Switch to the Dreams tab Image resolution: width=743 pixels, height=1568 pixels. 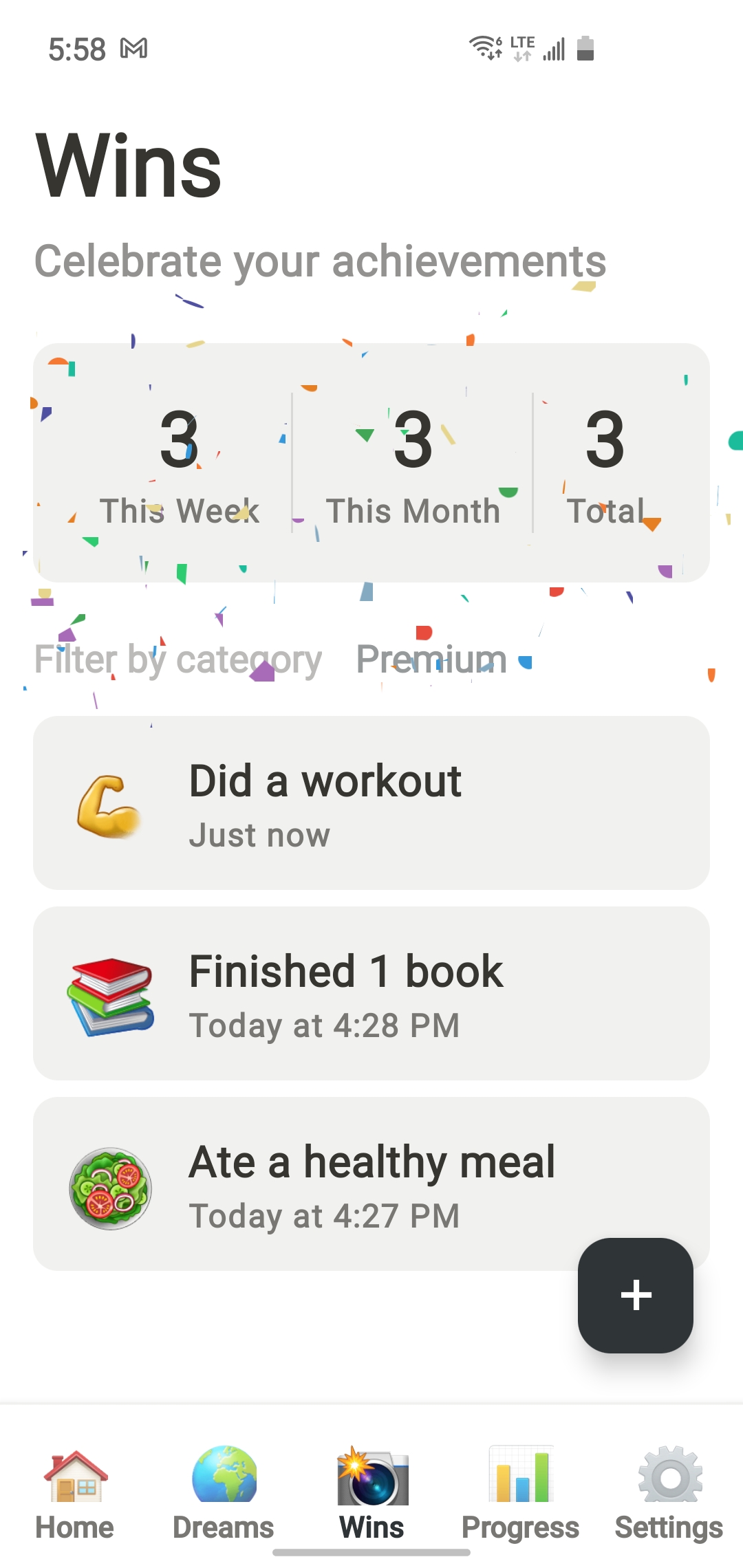click(x=224, y=1494)
